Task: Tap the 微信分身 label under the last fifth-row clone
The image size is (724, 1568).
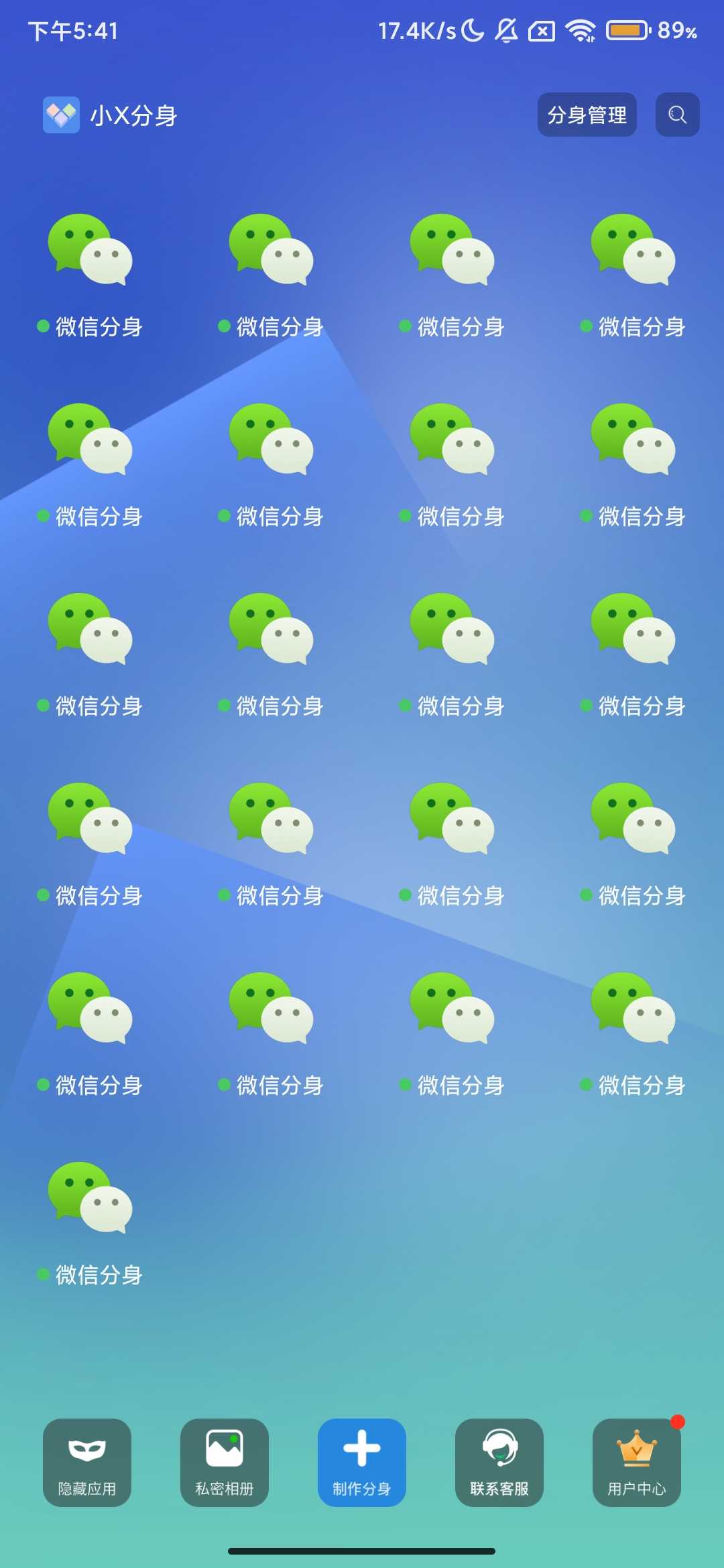Action: pos(643,1084)
